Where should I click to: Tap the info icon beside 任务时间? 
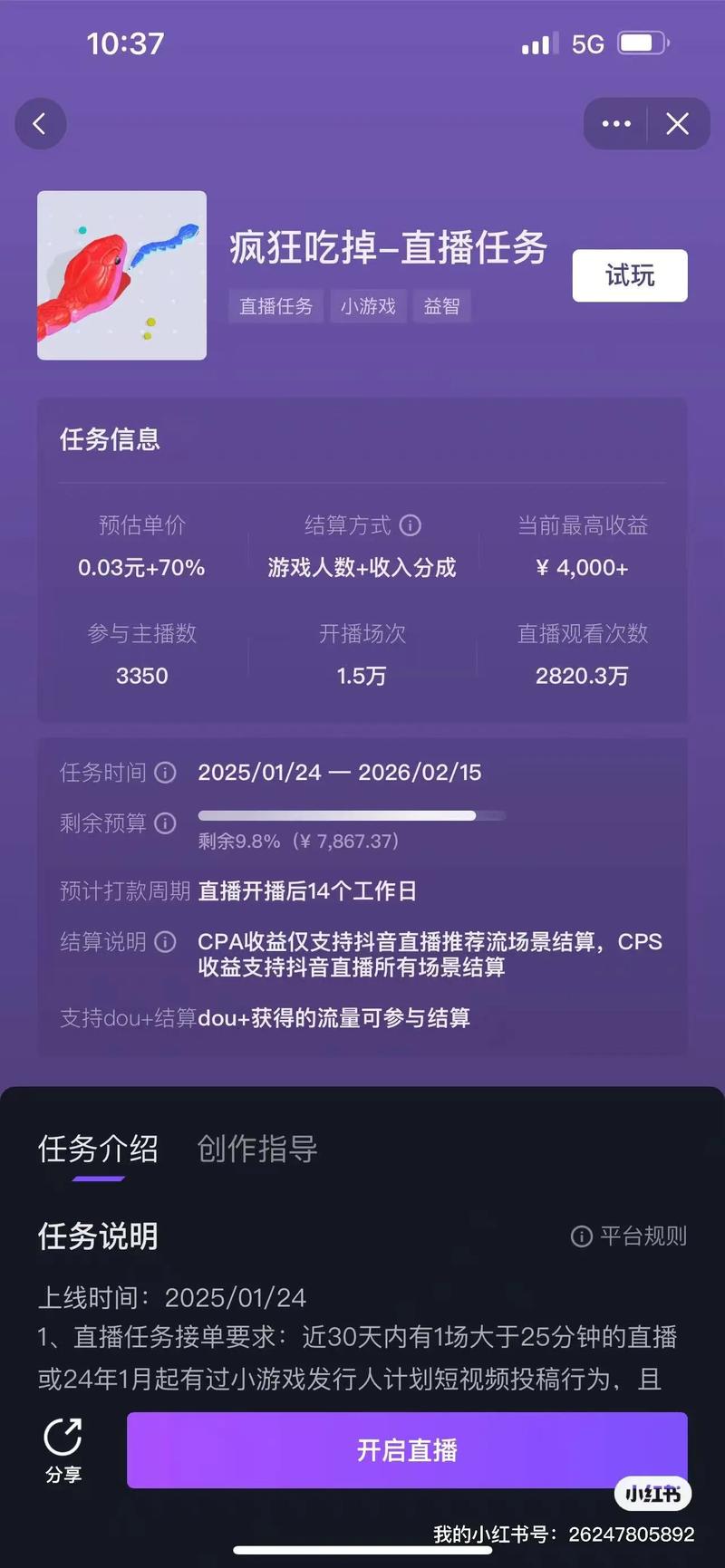coord(165,773)
